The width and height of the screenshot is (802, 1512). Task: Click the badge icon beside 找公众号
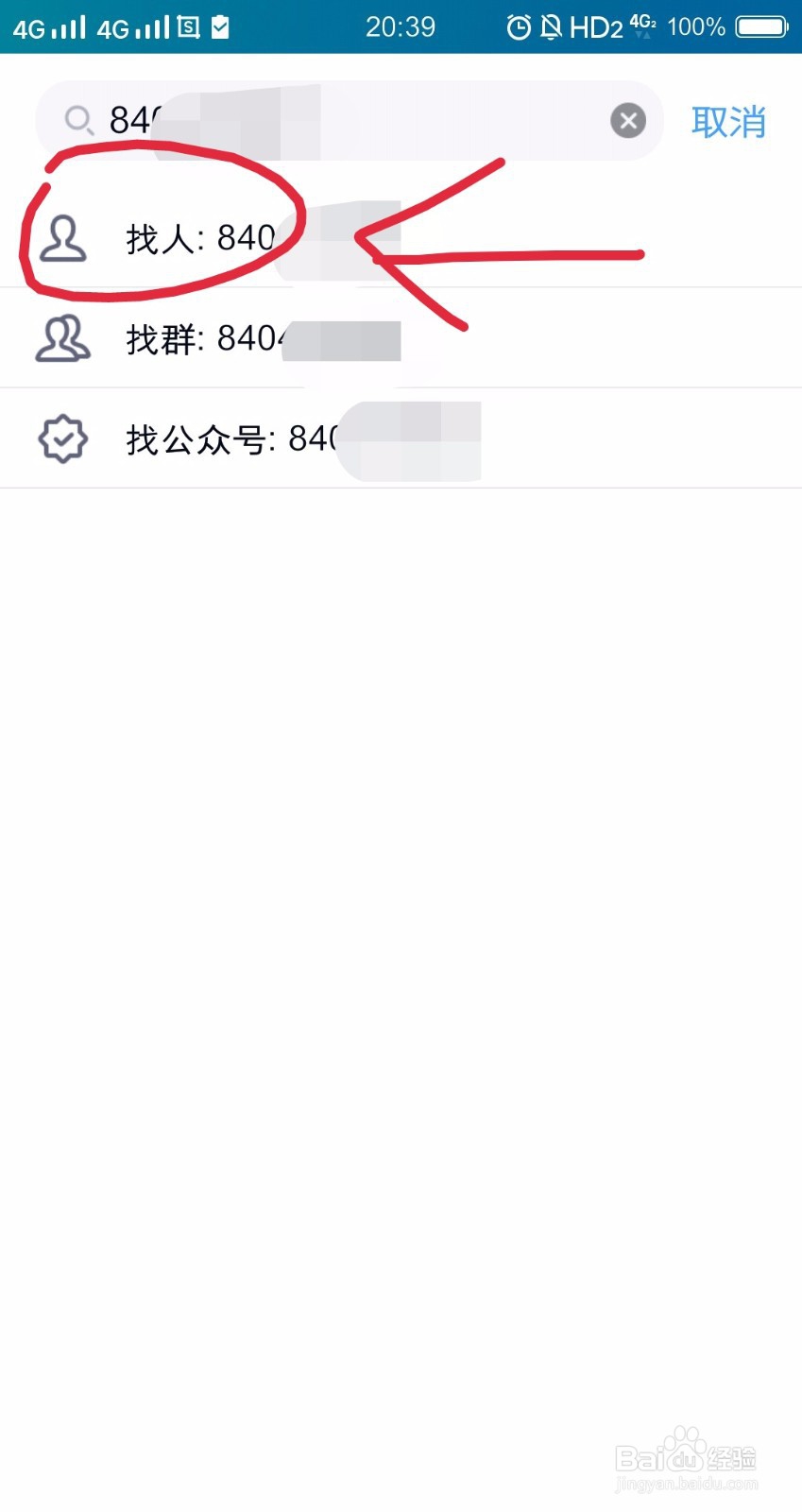point(62,438)
